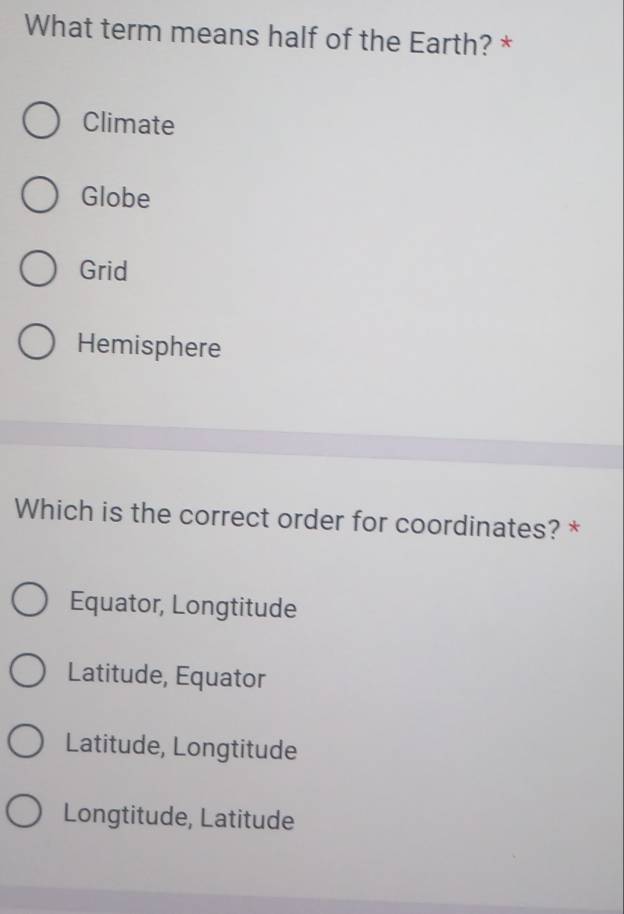Choose Globe as the answer
Screen dimensions: 624x914
[41, 198]
